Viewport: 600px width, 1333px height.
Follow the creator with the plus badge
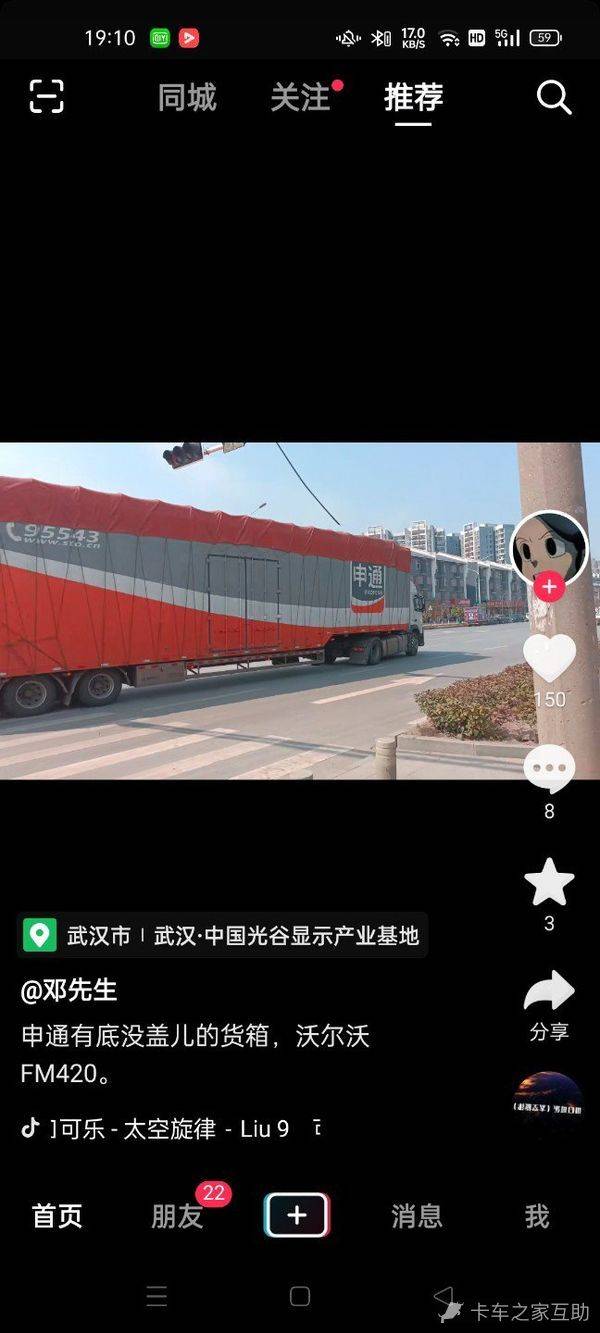coord(549,587)
